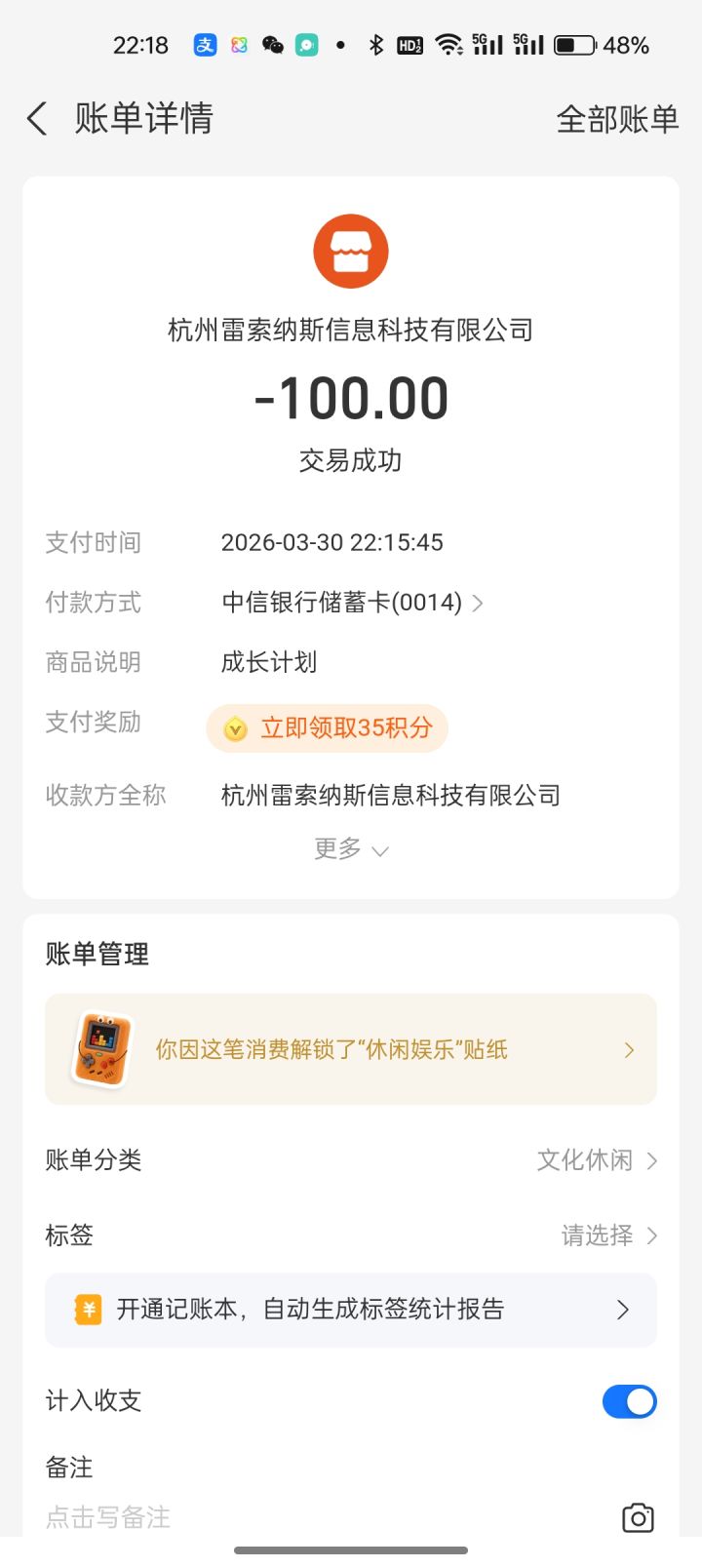Open 全部账单 from the top bar
This screenshot has height=1568, width=702.
pyautogui.click(x=616, y=118)
